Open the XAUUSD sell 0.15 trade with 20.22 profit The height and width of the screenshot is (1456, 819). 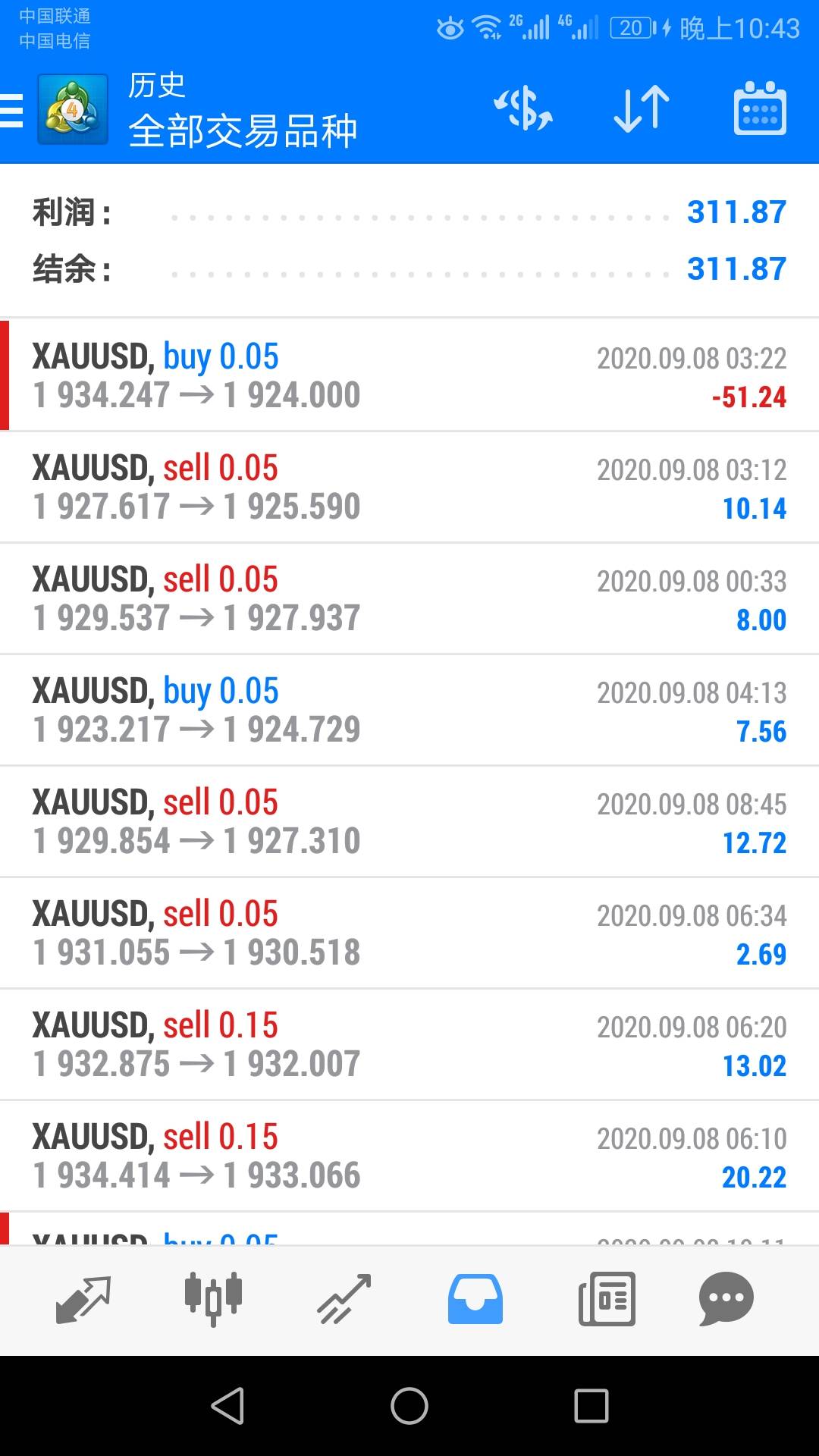[x=409, y=1156]
